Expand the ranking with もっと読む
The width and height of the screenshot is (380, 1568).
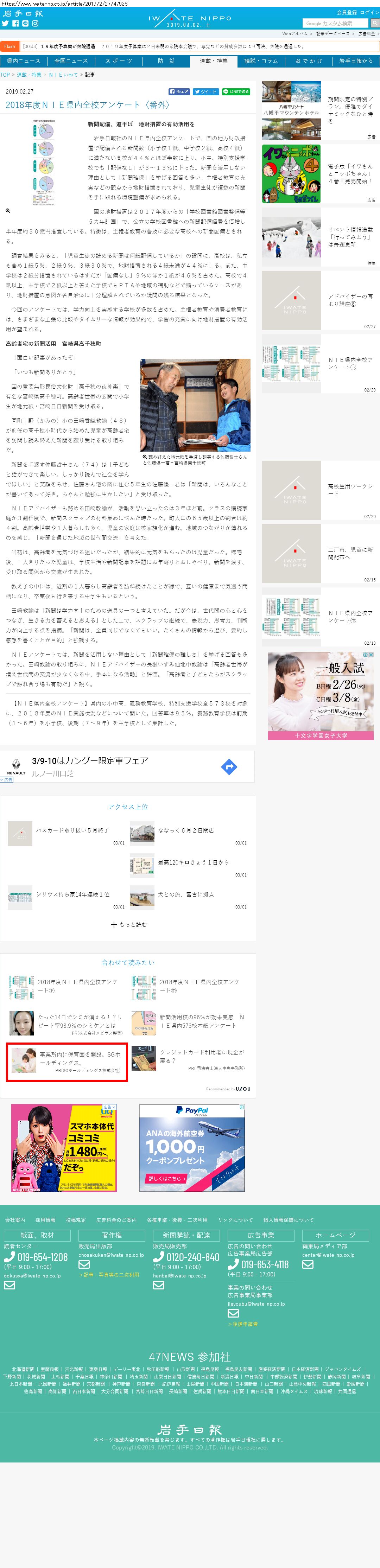(128, 925)
